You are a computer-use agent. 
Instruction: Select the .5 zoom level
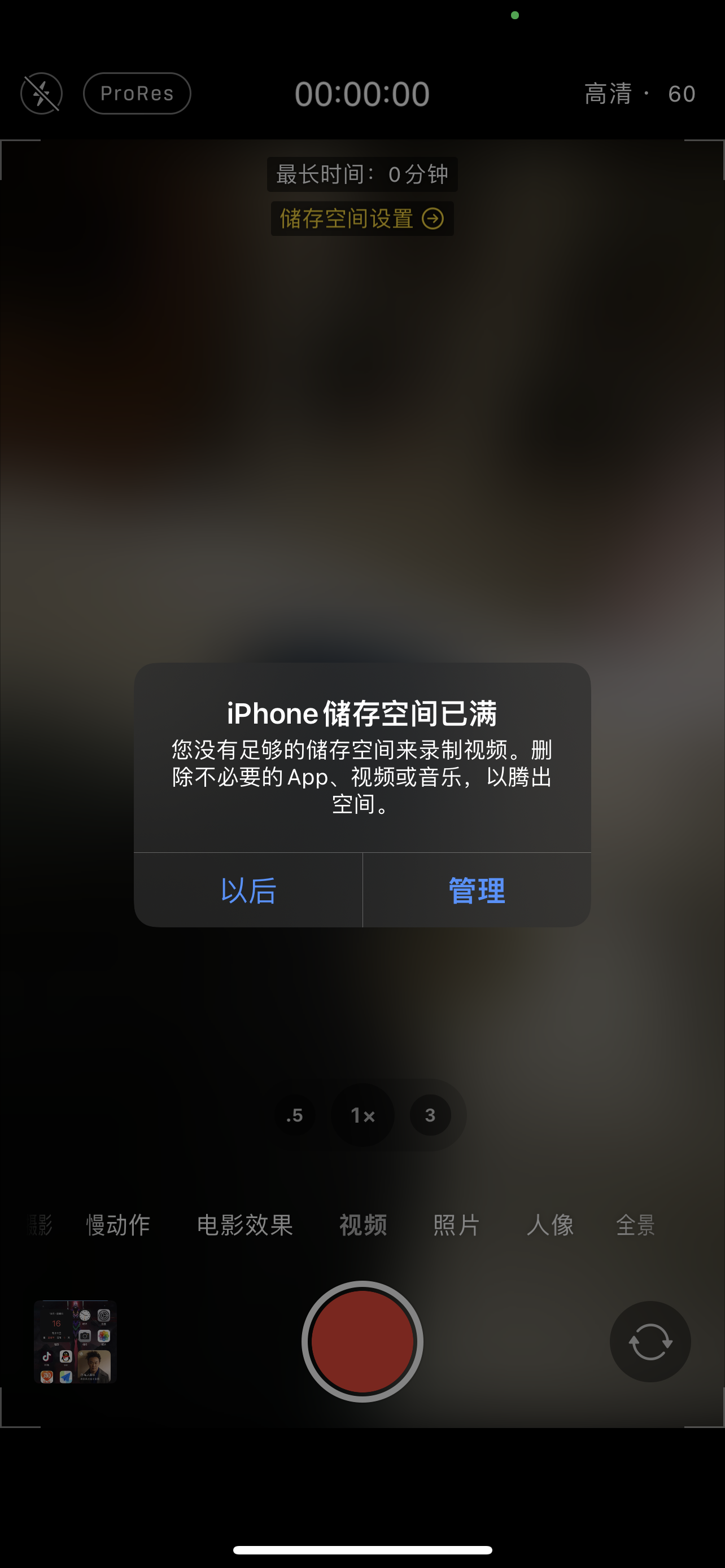[295, 1115]
